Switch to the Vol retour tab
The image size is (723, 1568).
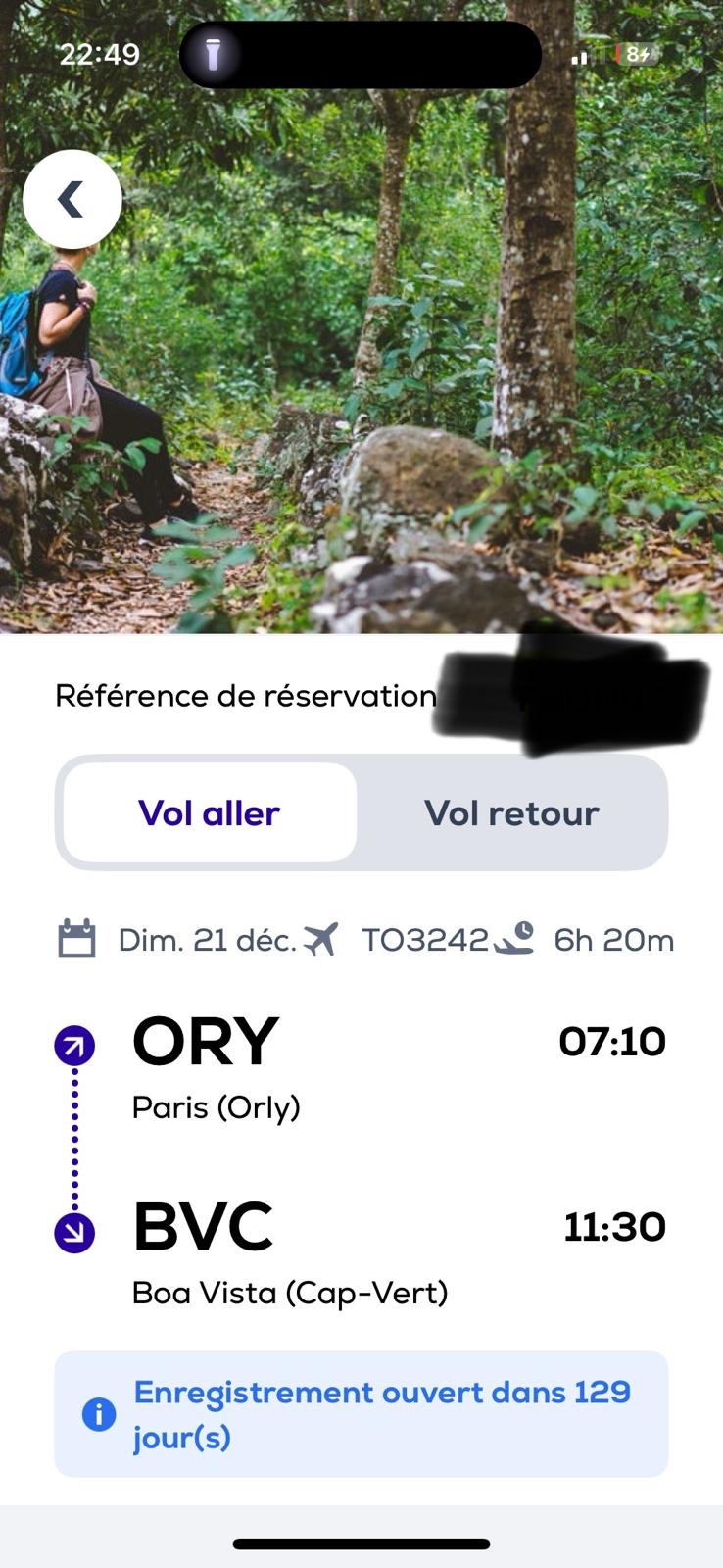click(x=510, y=812)
